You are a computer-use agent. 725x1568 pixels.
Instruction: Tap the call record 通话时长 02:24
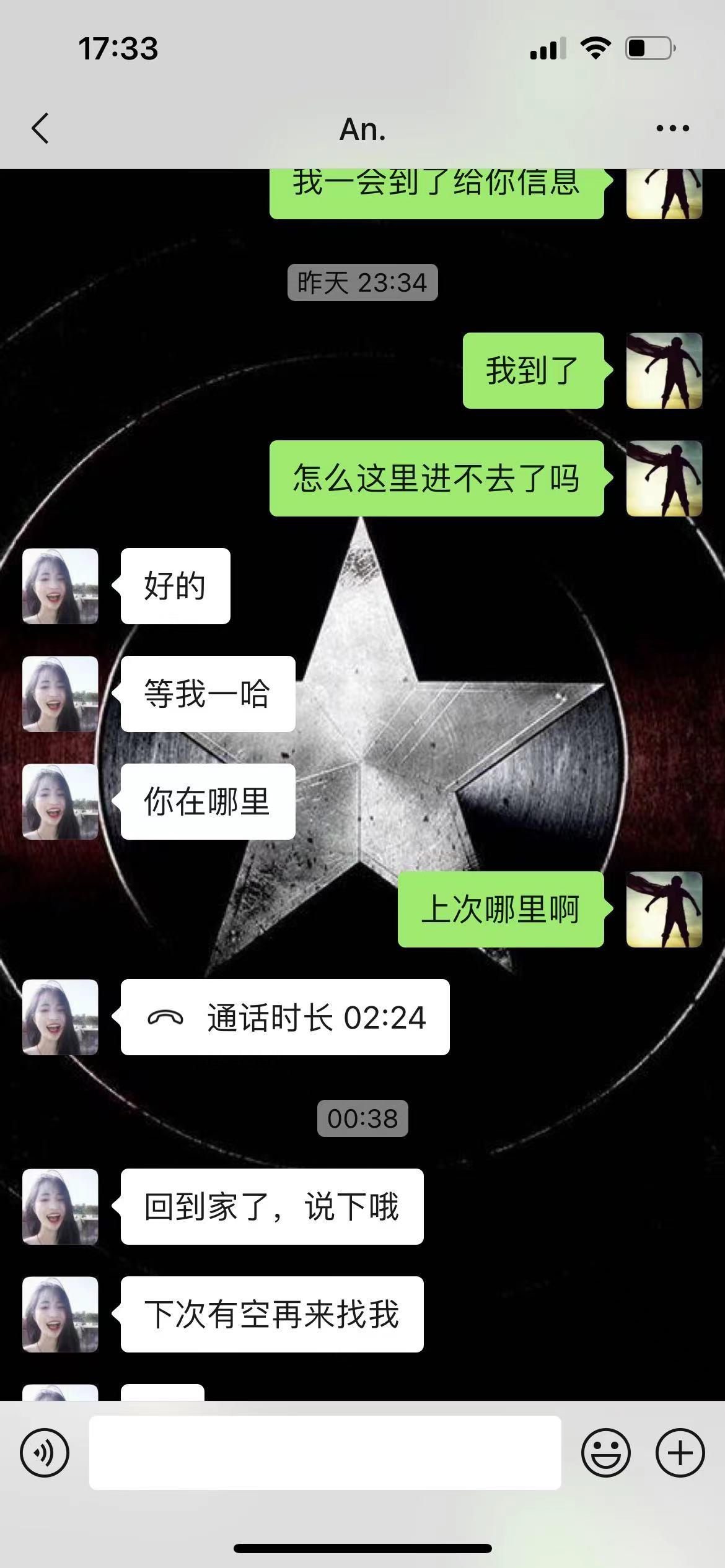click(x=285, y=1017)
